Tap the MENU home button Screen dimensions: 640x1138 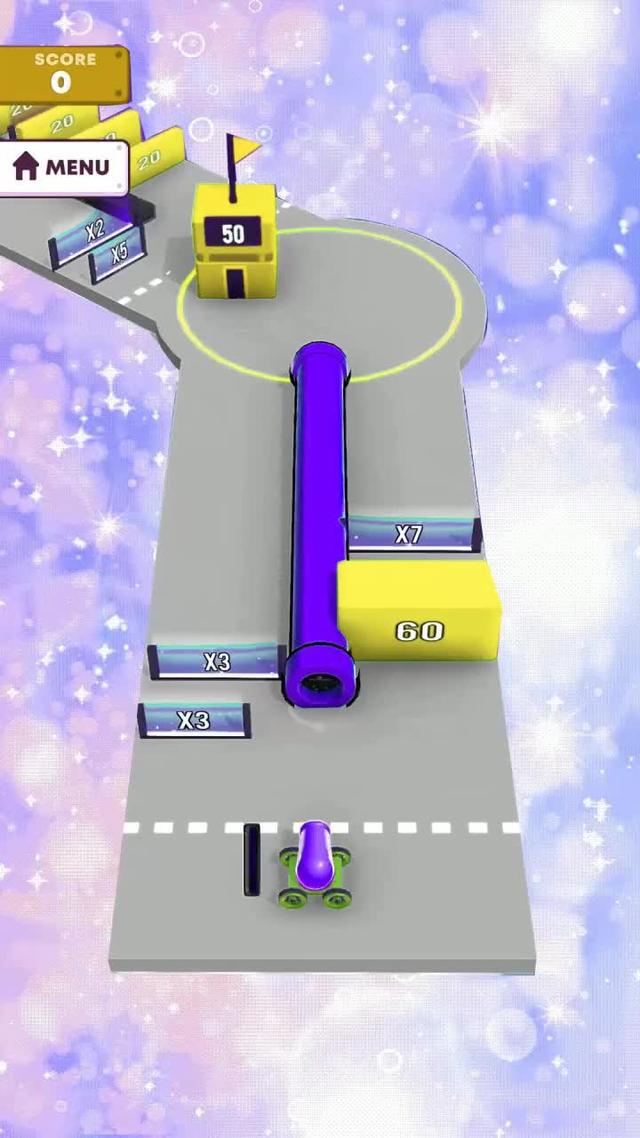[63, 167]
